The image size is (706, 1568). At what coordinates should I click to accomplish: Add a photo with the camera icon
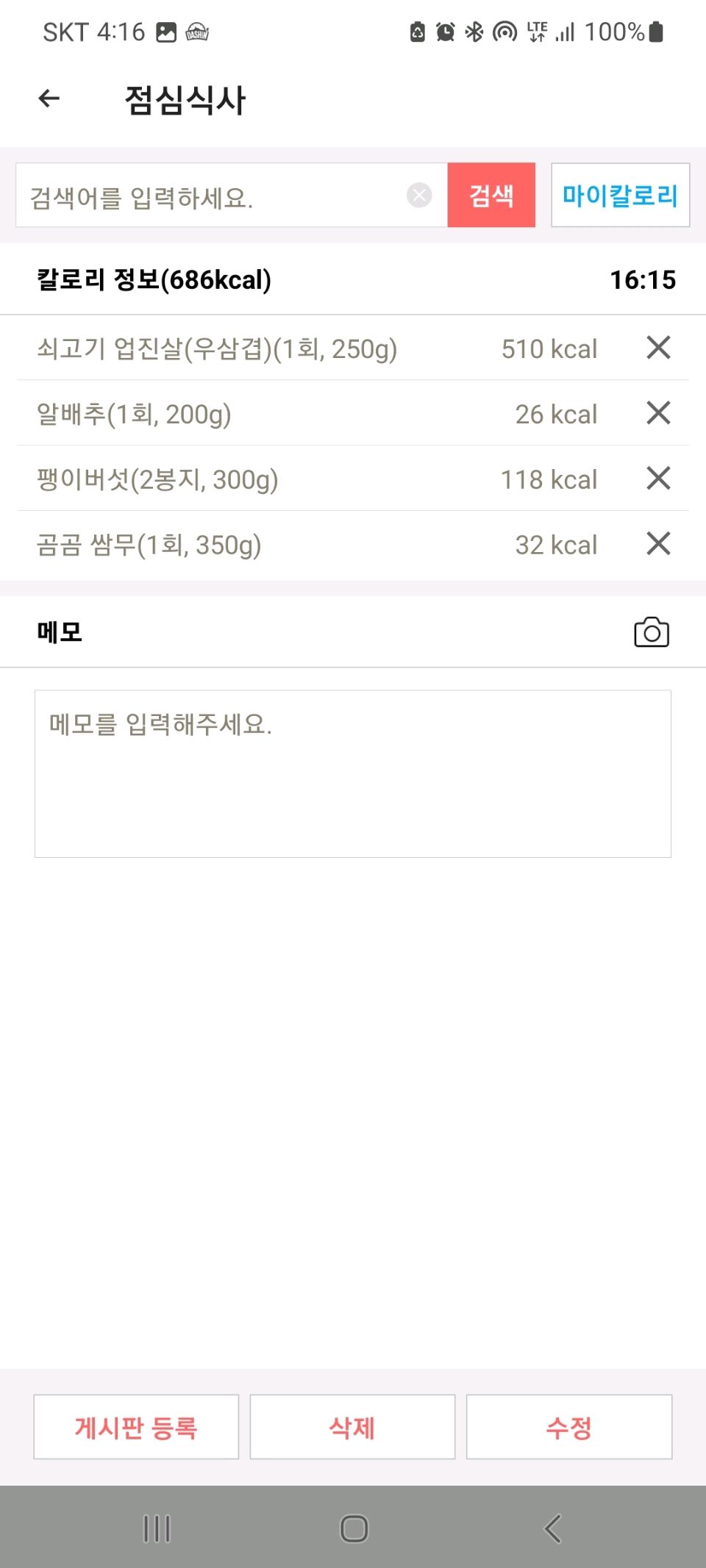pos(651,633)
